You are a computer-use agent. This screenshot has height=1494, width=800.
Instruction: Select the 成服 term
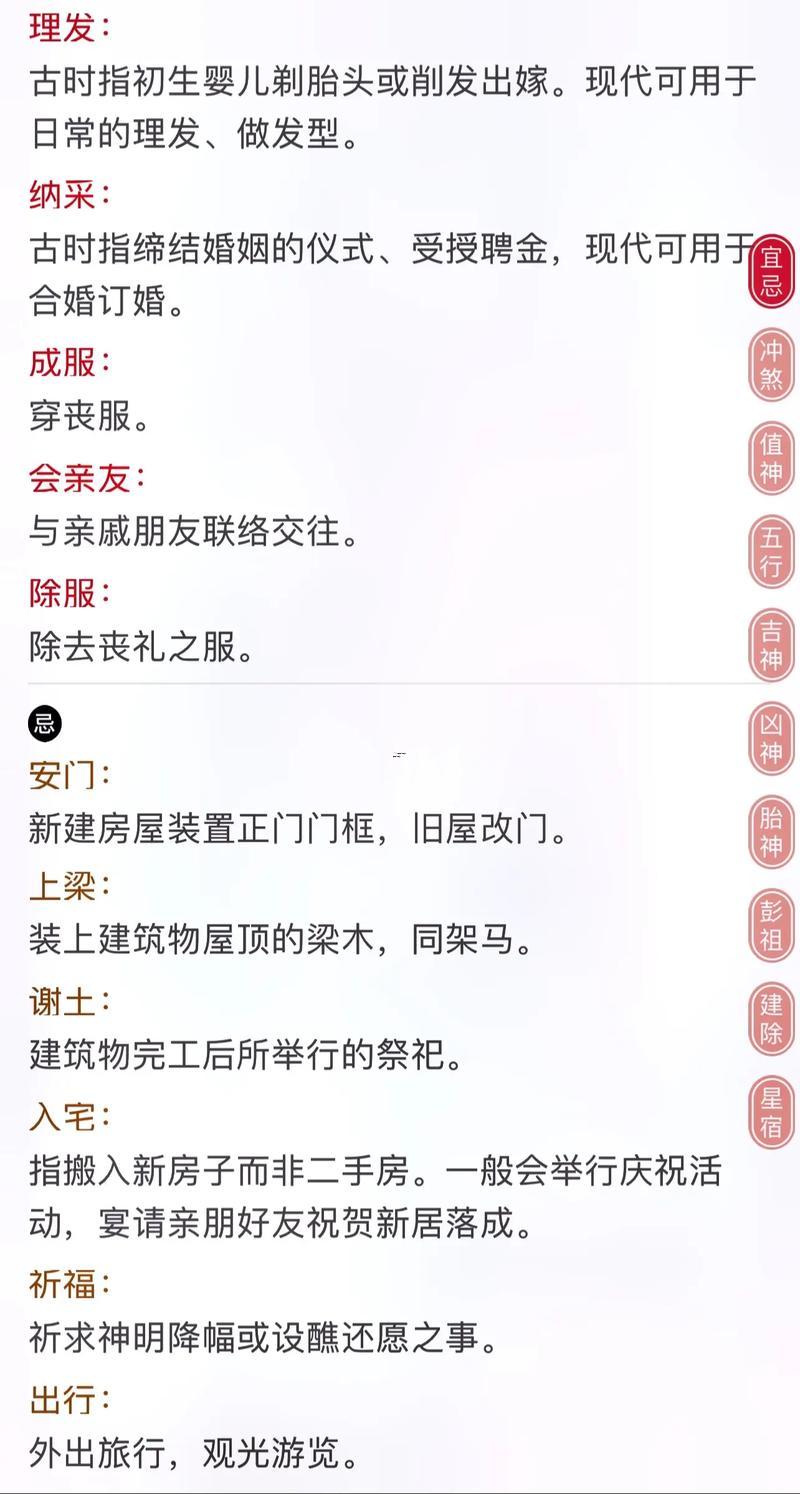(62, 362)
